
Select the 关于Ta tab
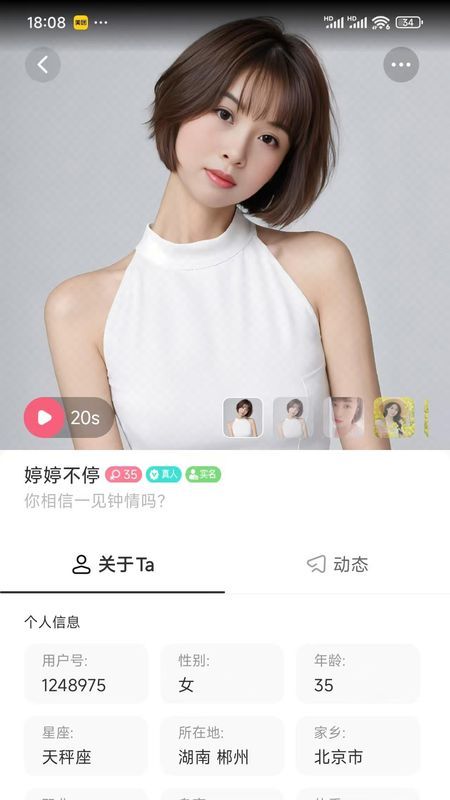(x=112, y=564)
